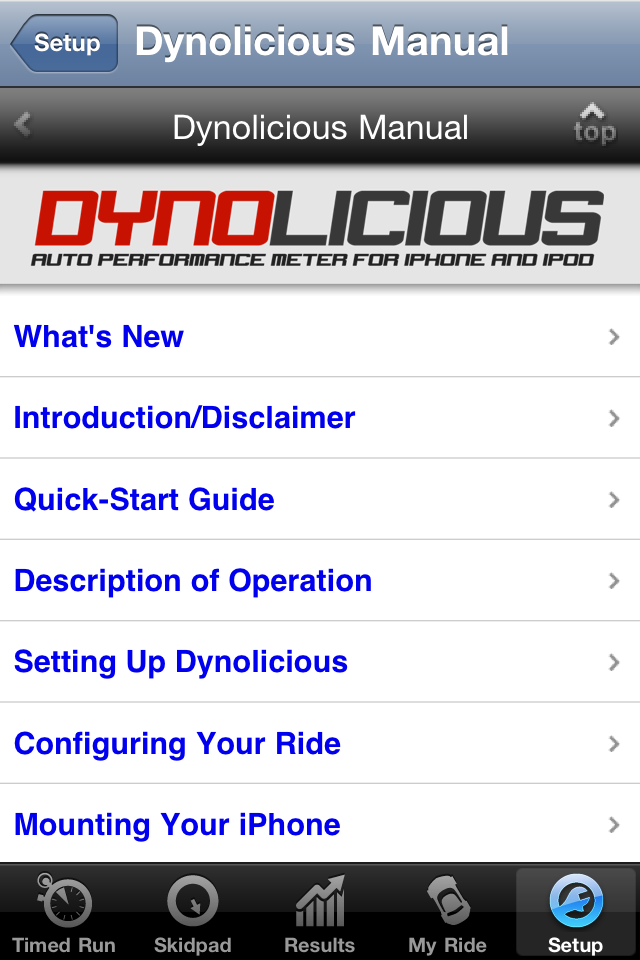Go to the Results tab

[x=320, y=914]
